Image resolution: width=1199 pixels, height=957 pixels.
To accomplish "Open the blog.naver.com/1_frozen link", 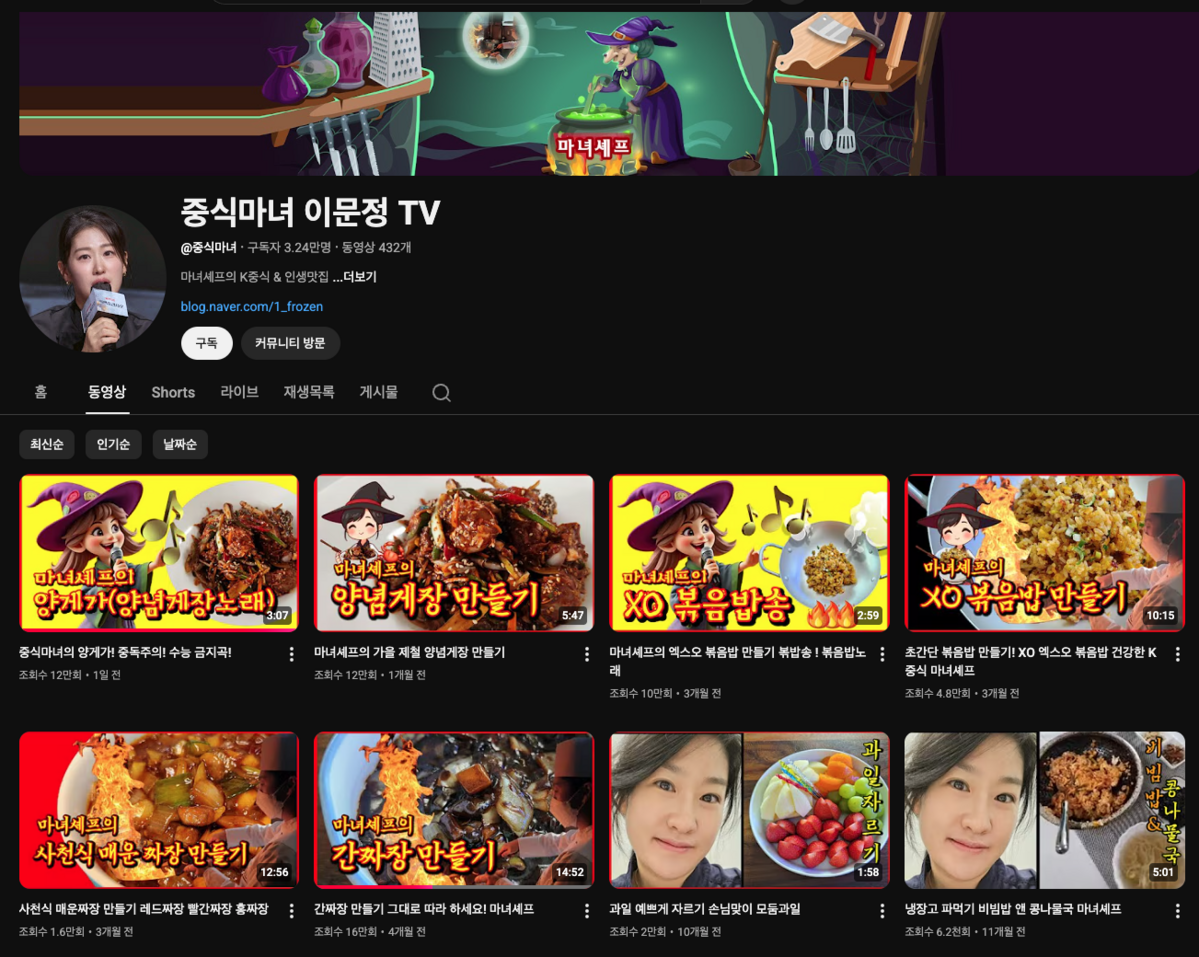I will [251, 307].
